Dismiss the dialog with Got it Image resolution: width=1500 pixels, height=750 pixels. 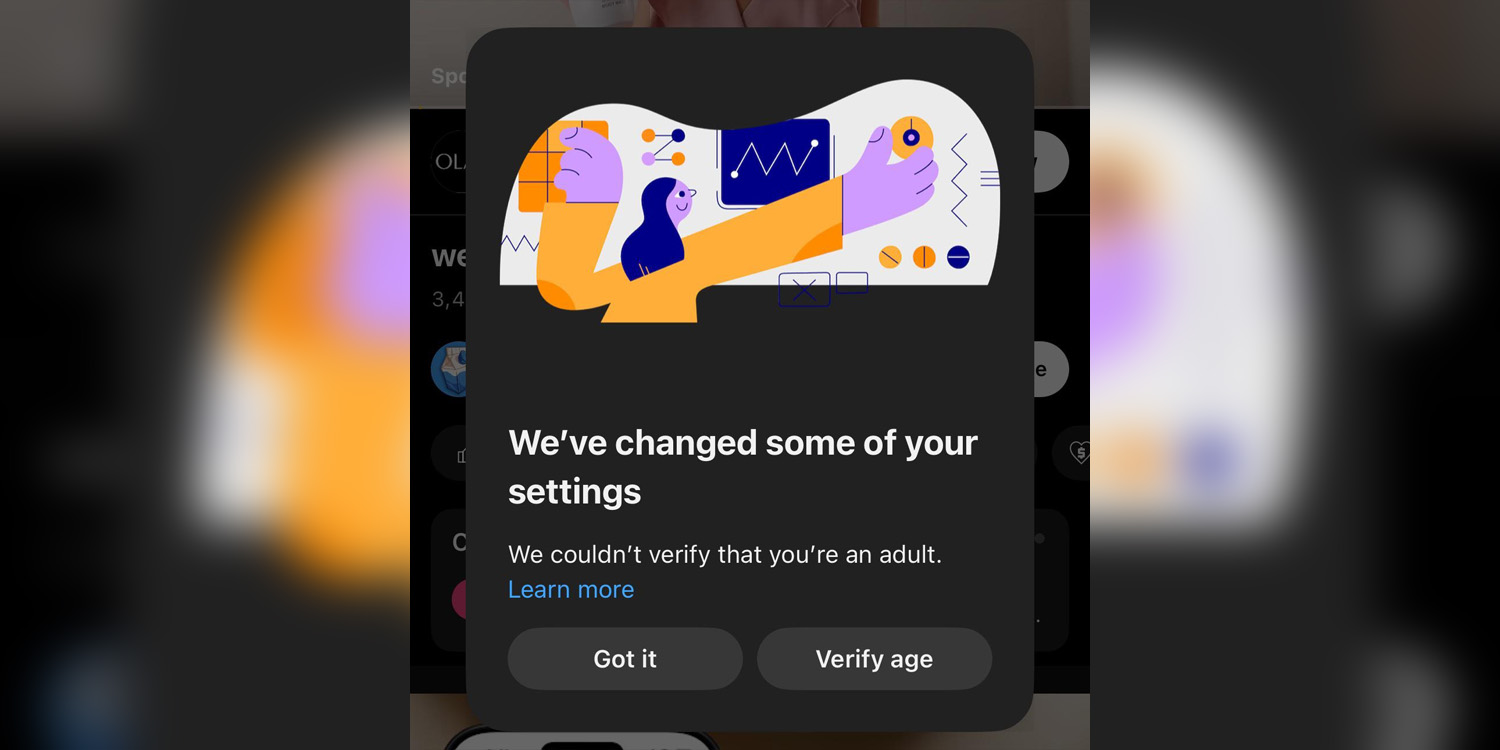pos(625,659)
